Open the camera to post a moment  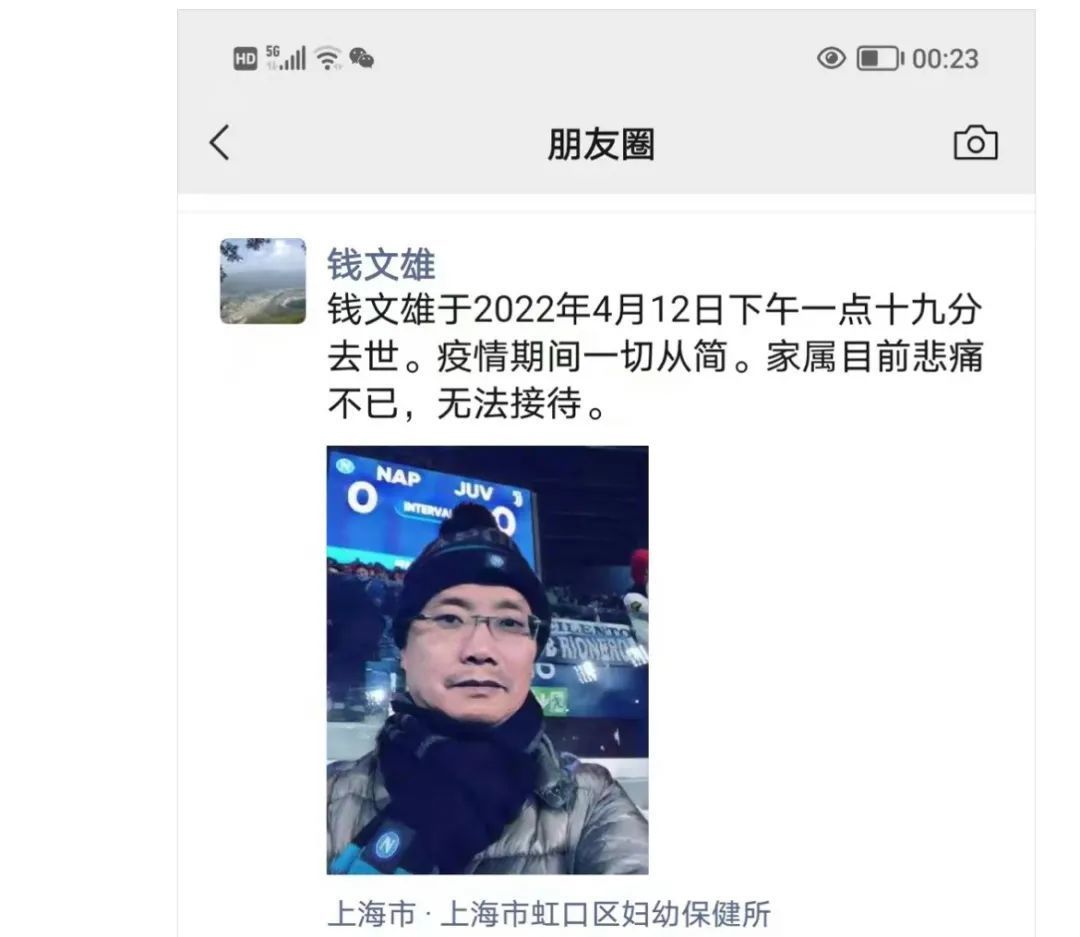point(975,143)
